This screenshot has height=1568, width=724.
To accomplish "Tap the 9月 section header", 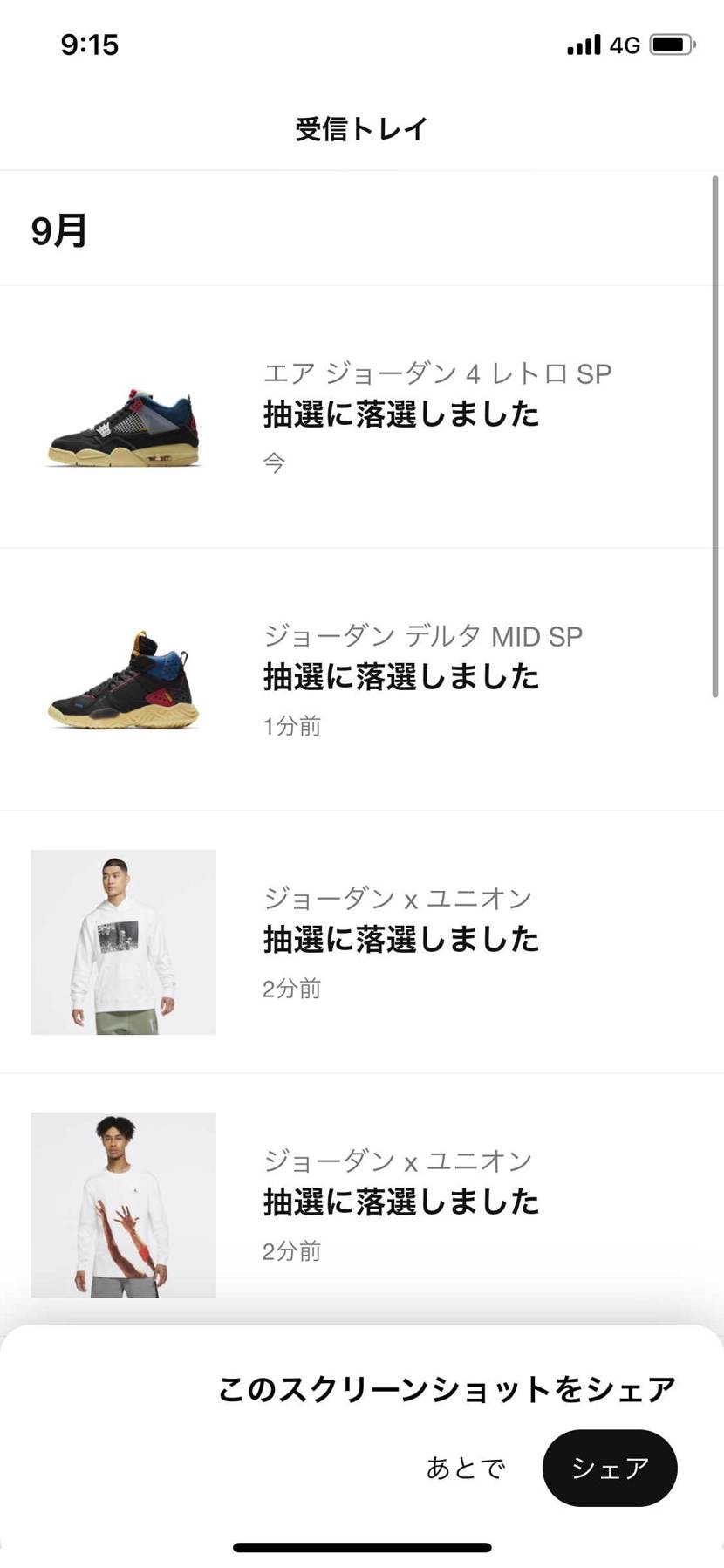I will click(x=58, y=230).
